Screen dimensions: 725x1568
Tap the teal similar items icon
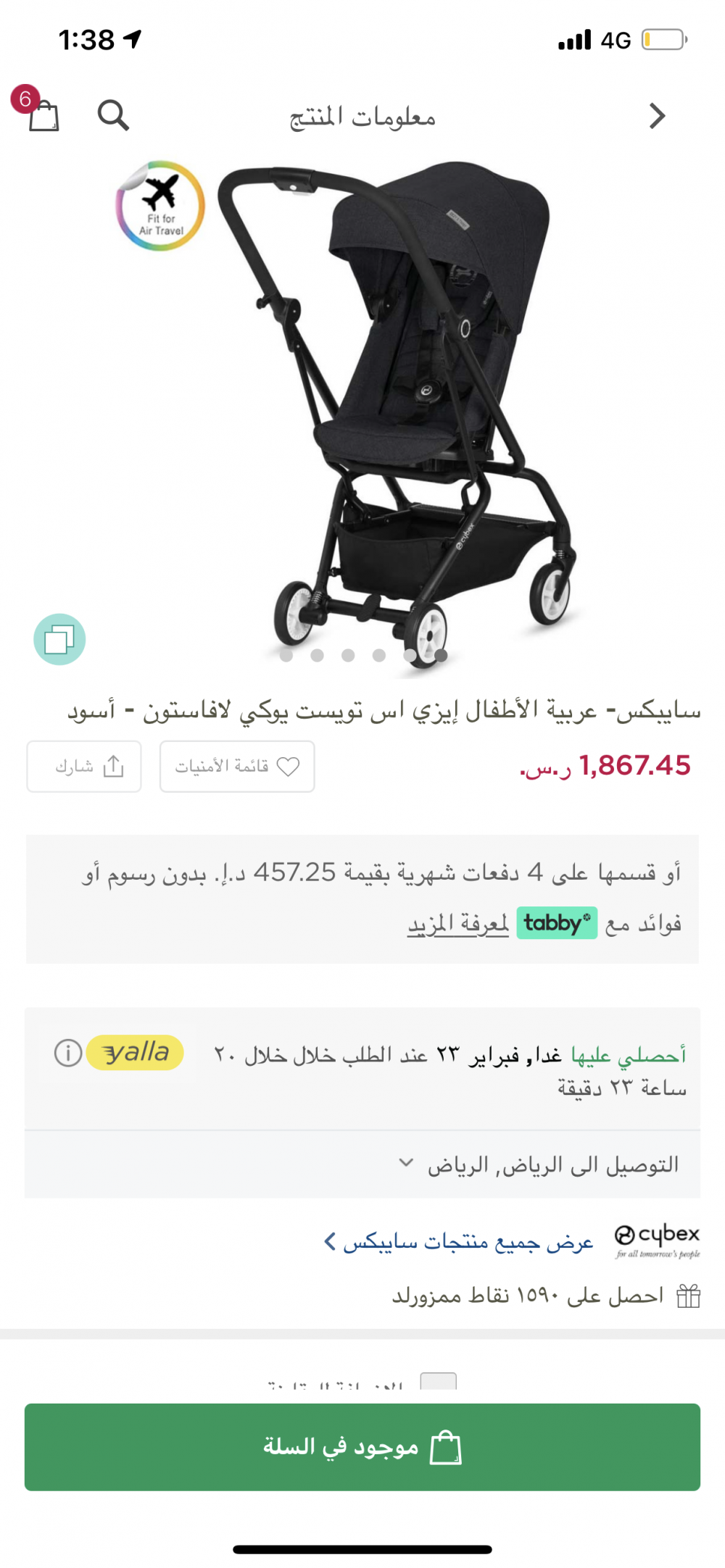[x=59, y=640]
